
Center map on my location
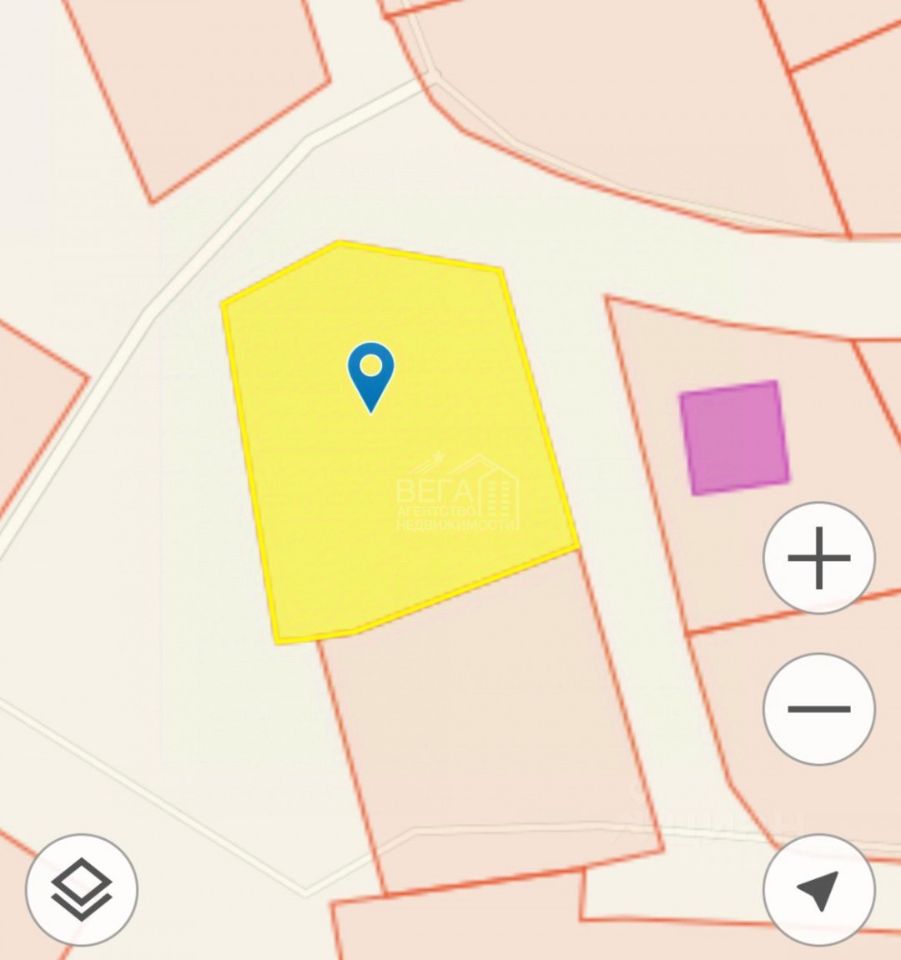(819, 890)
